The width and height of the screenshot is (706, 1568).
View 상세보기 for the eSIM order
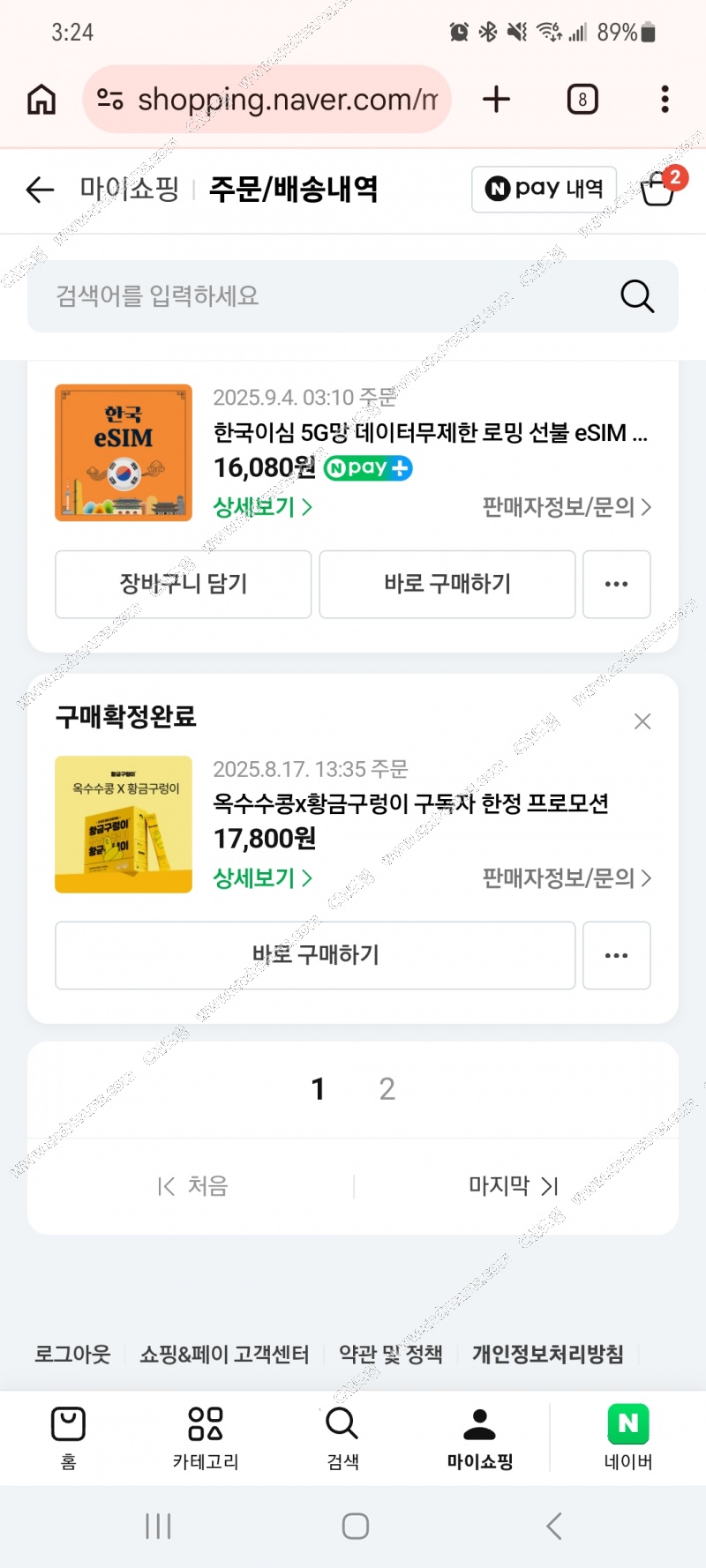(x=262, y=507)
